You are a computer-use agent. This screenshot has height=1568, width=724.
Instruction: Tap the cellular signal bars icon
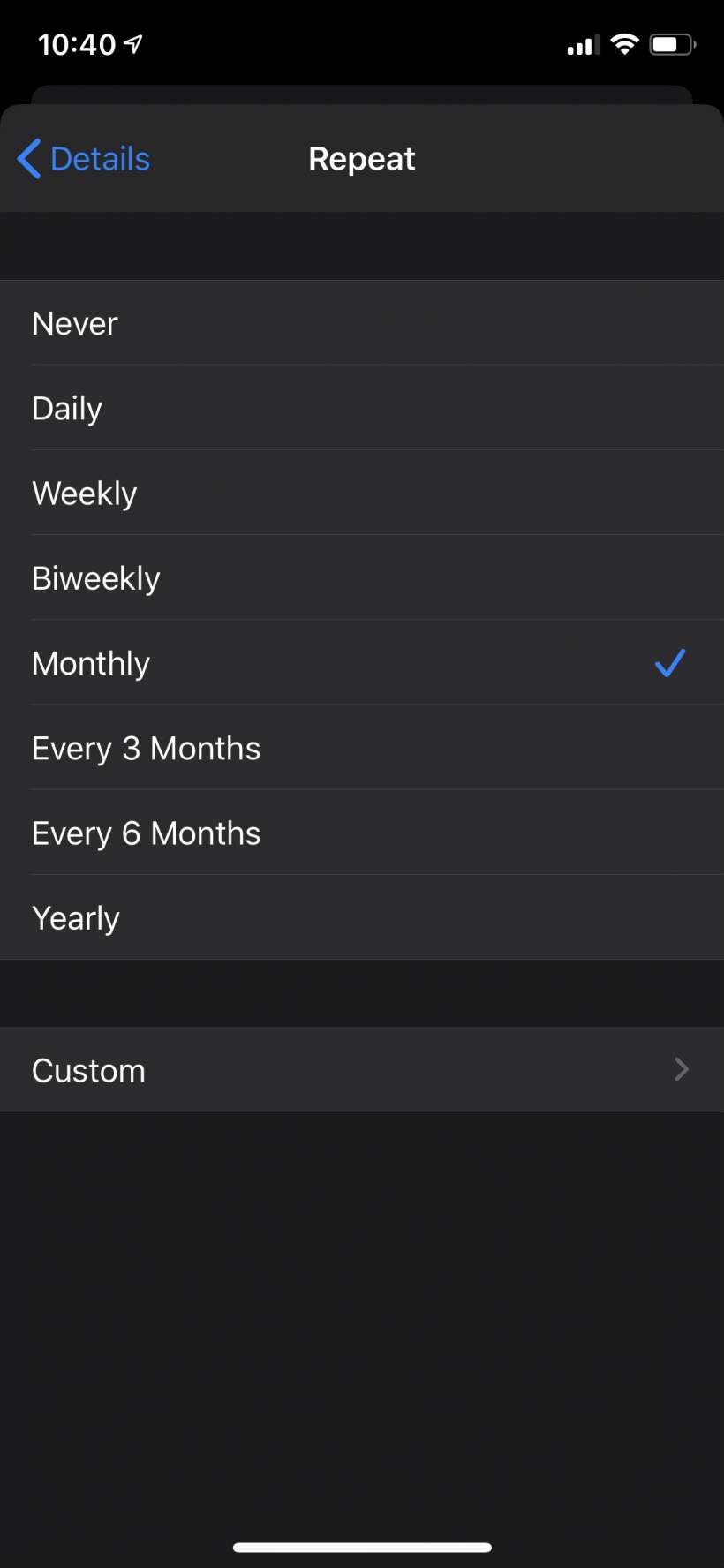pyautogui.click(x=580, y=42)
